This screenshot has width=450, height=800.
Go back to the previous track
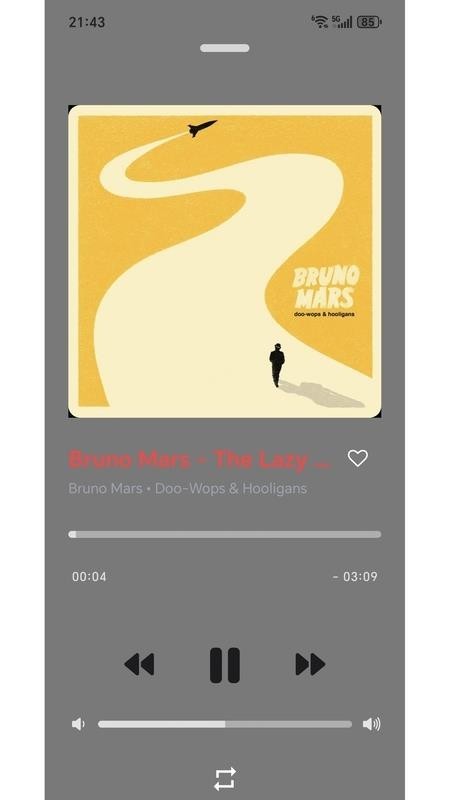pos(139,664)
